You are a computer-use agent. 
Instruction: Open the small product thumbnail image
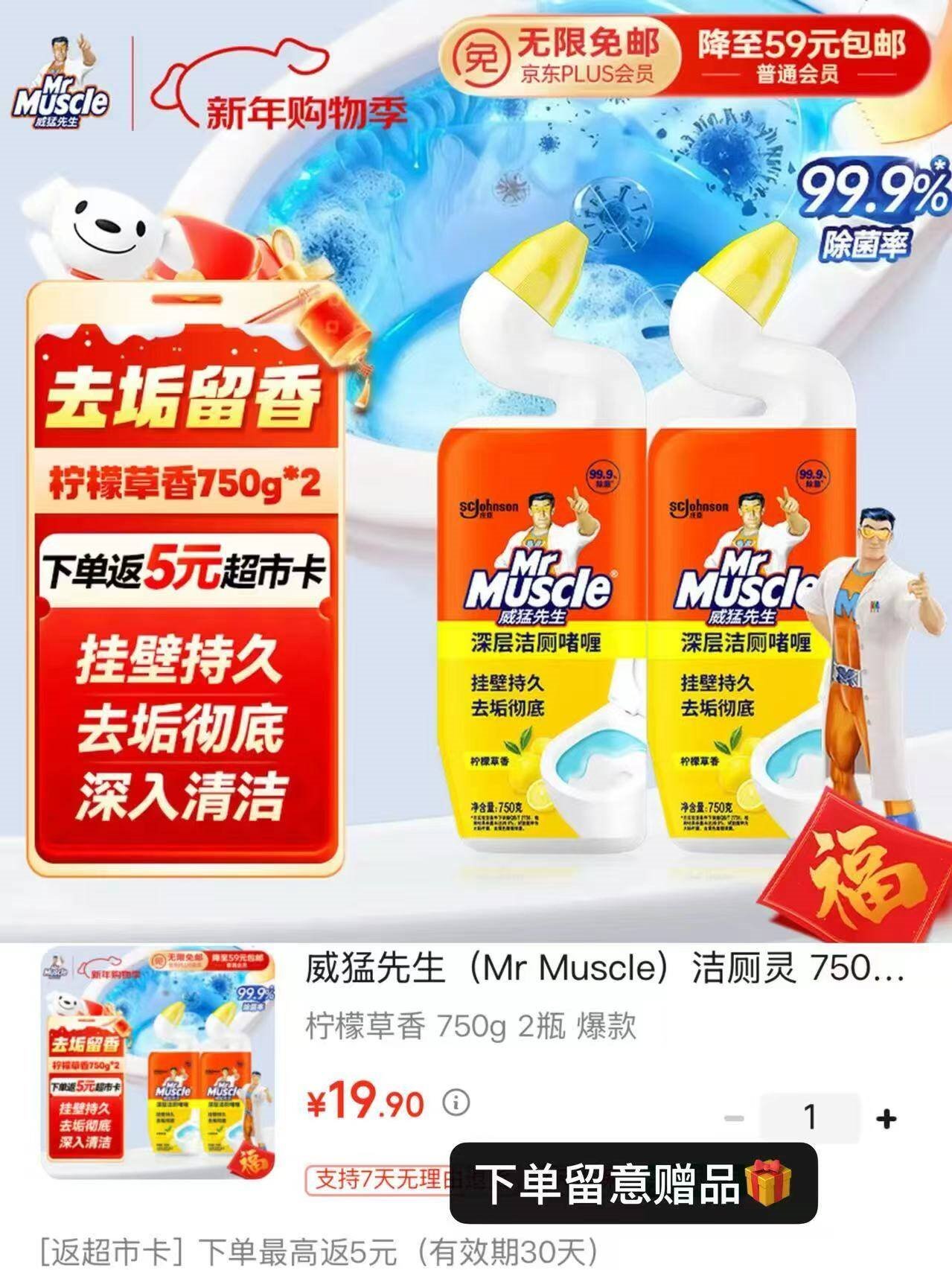(158, 1063)
